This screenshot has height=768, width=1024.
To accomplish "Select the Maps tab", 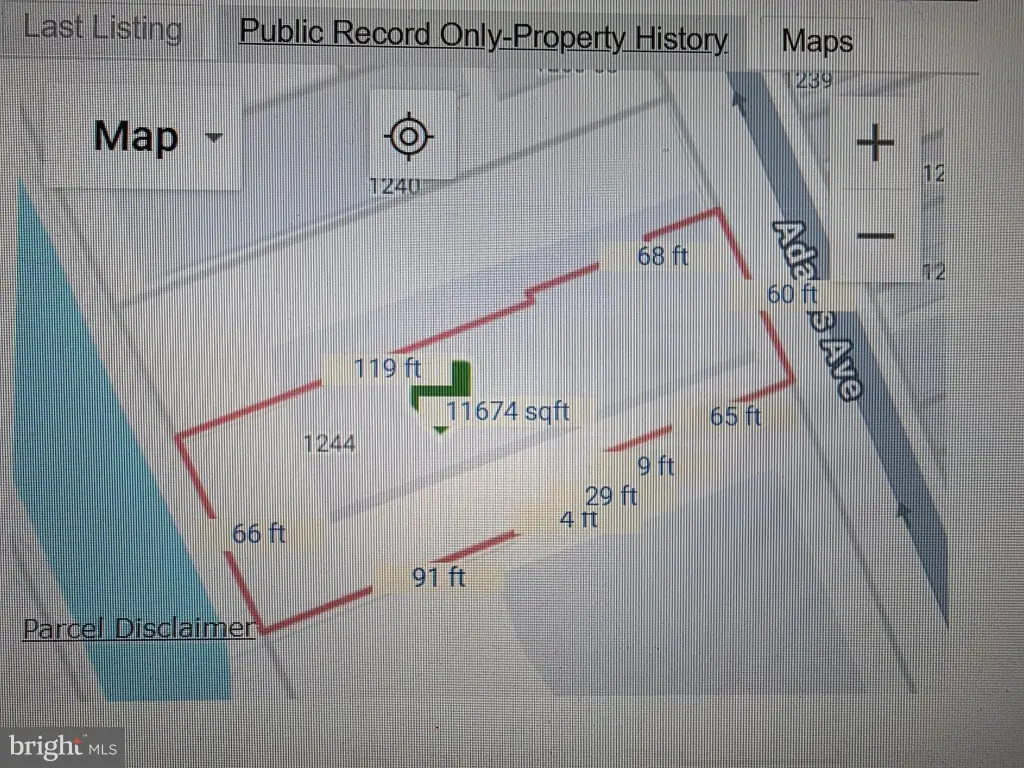I will click(817, 41).
